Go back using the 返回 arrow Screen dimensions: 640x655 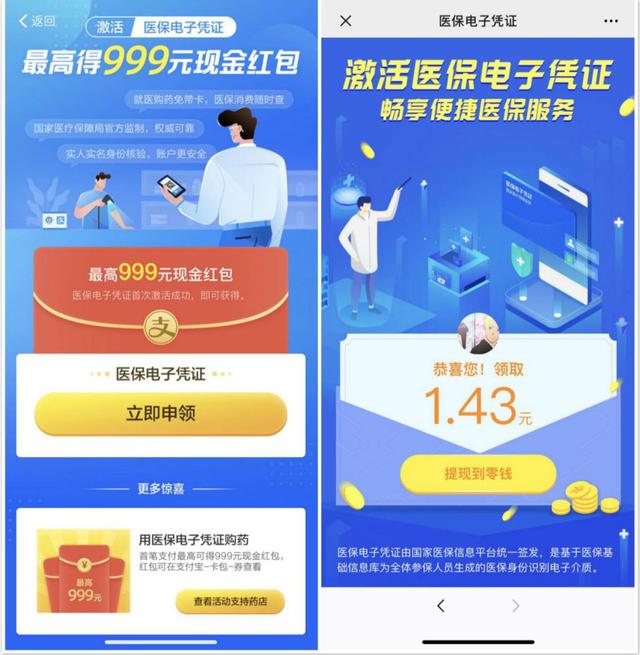pyautogui.click(x=37, y=21)
